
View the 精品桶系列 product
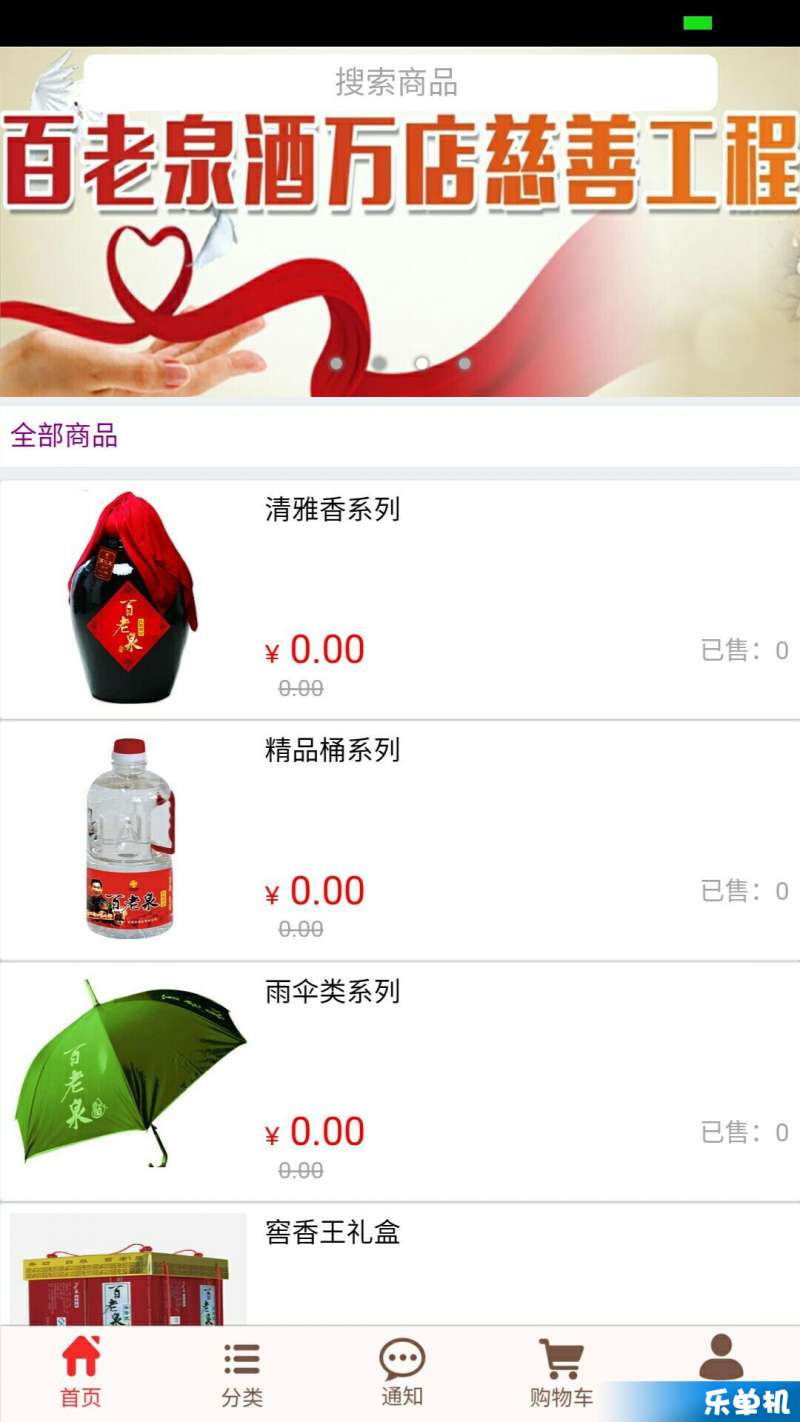400,840
